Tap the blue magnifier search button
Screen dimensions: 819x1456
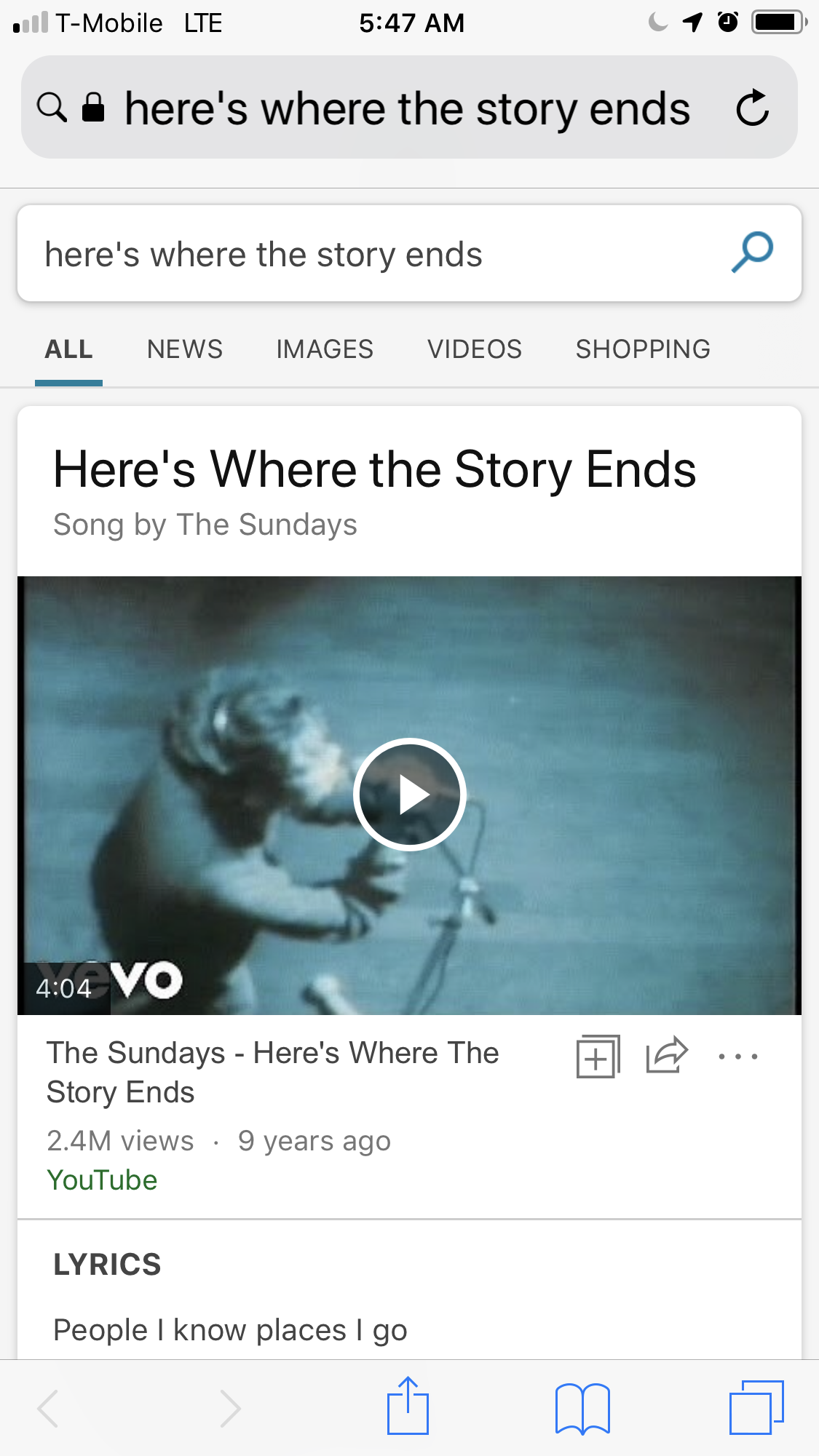[x=752, y=252]
